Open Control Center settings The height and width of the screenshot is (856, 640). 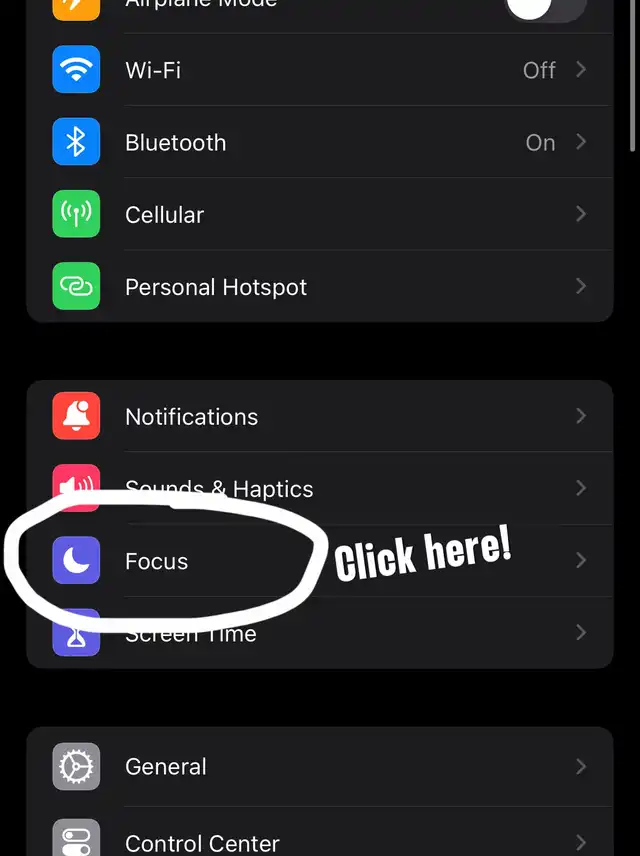(320, 838)
